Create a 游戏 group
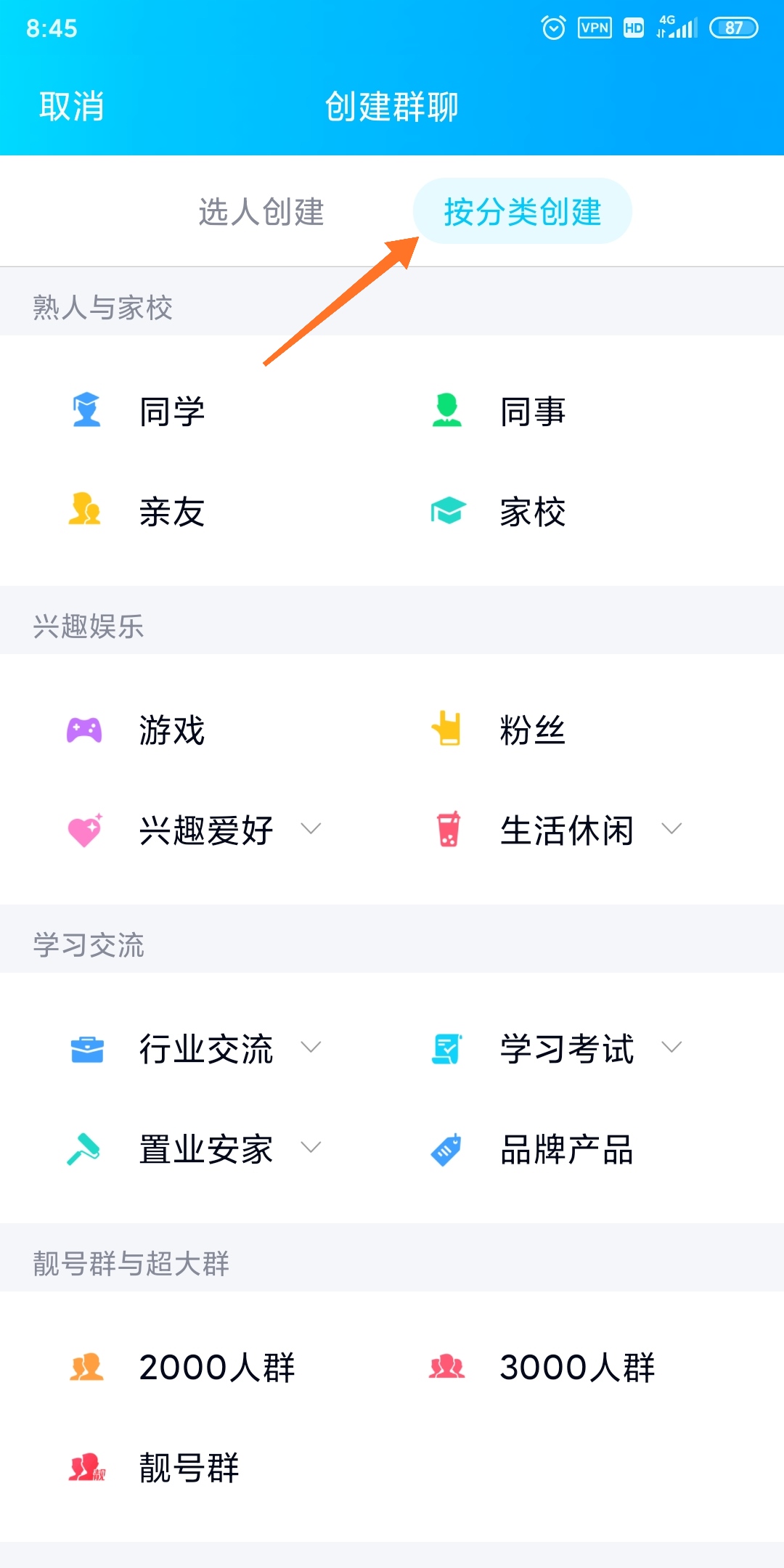Image resolution: width=784 pixels, height=1568 pixels. 171,730
